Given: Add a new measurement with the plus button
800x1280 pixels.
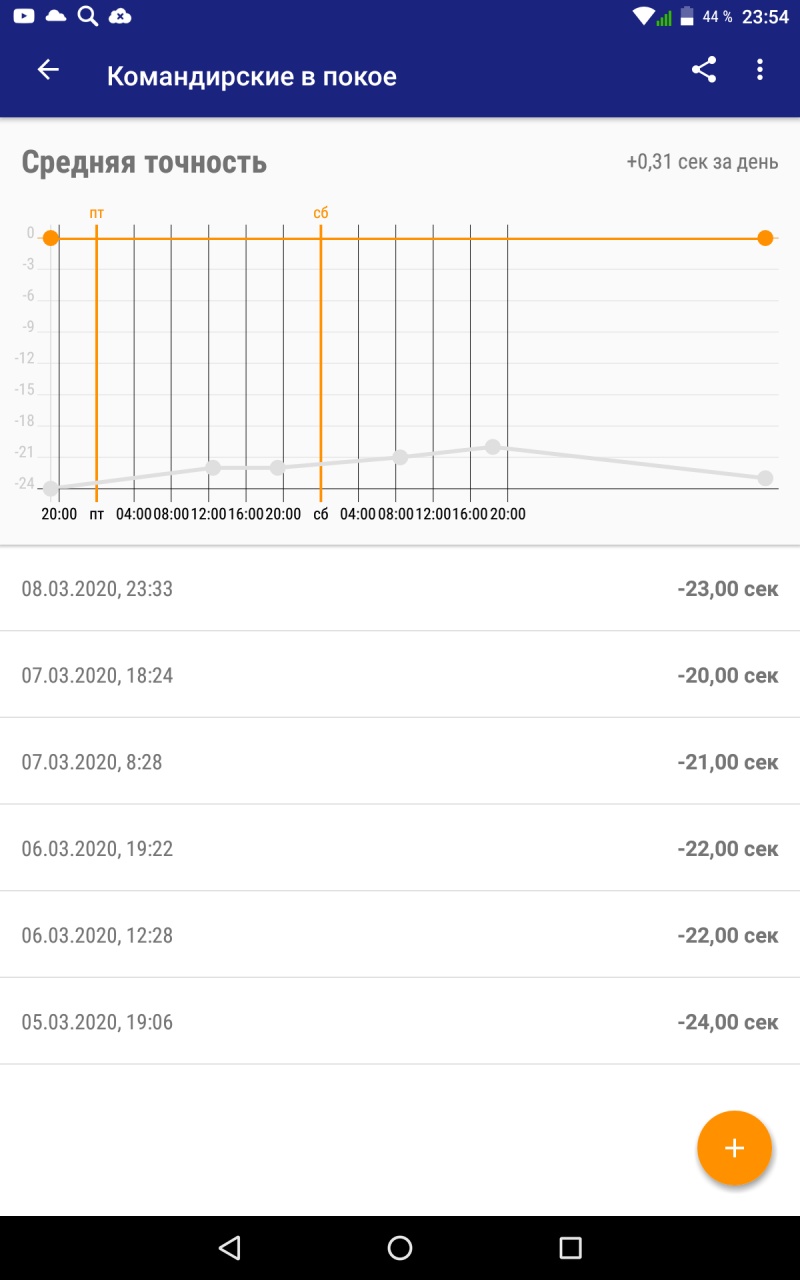Looking at the screenshot, I should pos(734,1148).
